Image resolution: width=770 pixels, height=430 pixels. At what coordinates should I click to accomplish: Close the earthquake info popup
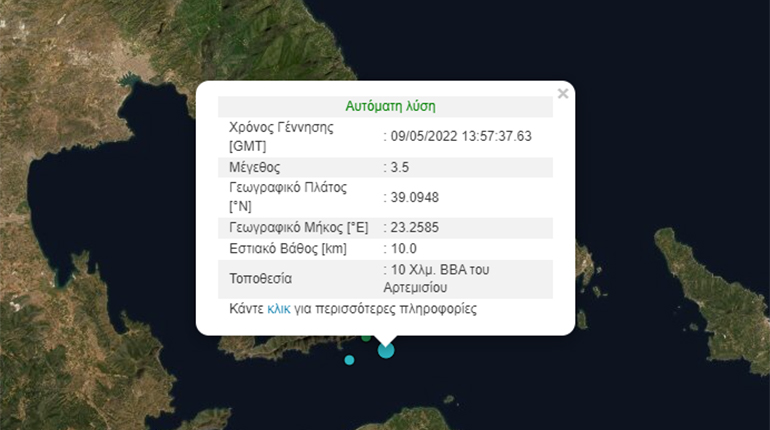(x=563, y=94)
